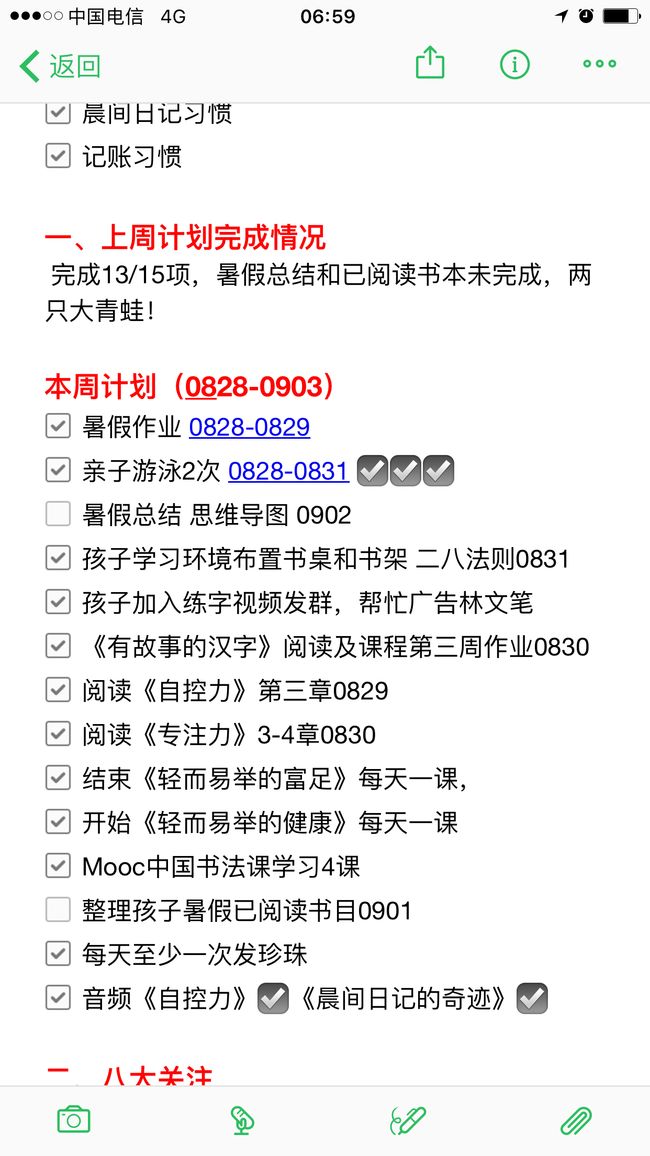Go back via 返回 button

tap(60, 66)
